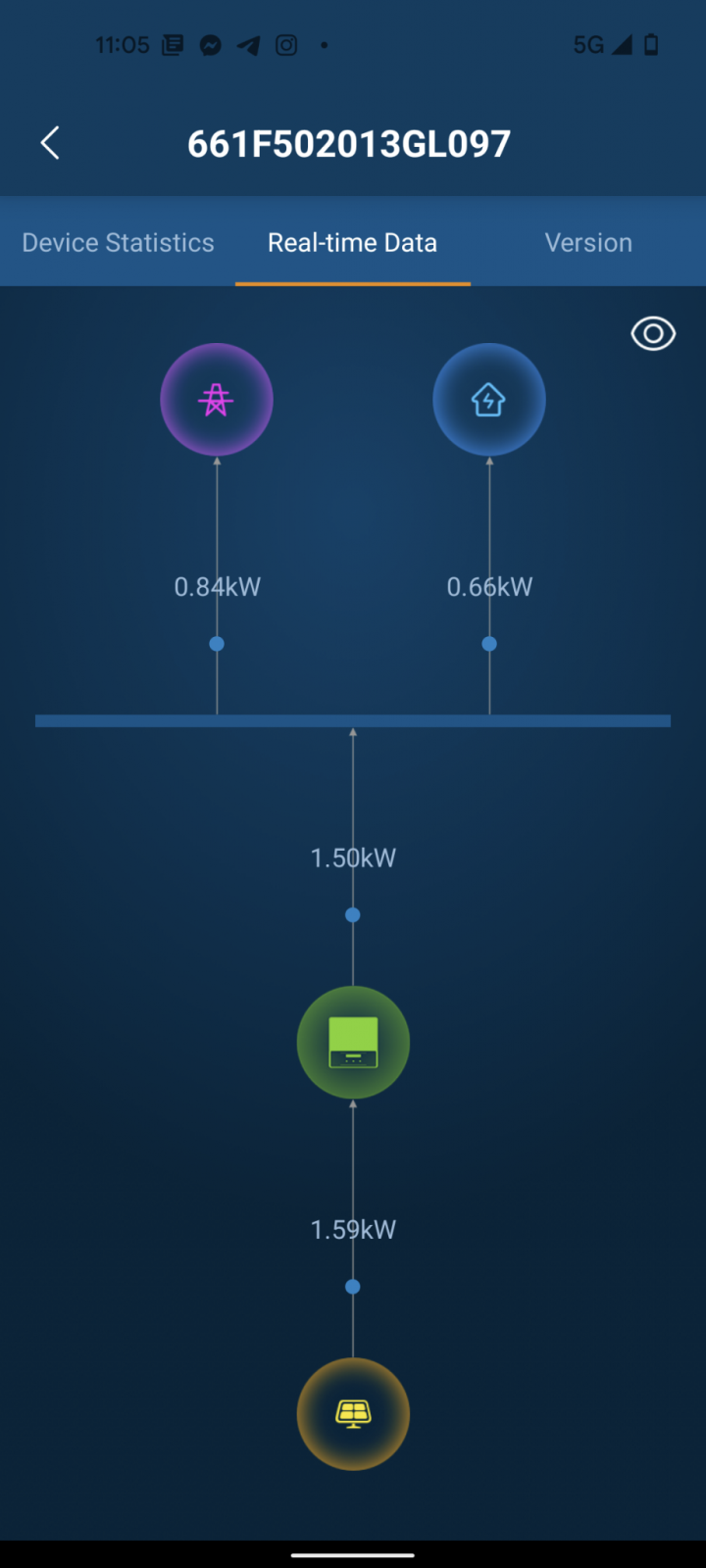Switch to the Device Statistics tab

click(x=118, y=242)
